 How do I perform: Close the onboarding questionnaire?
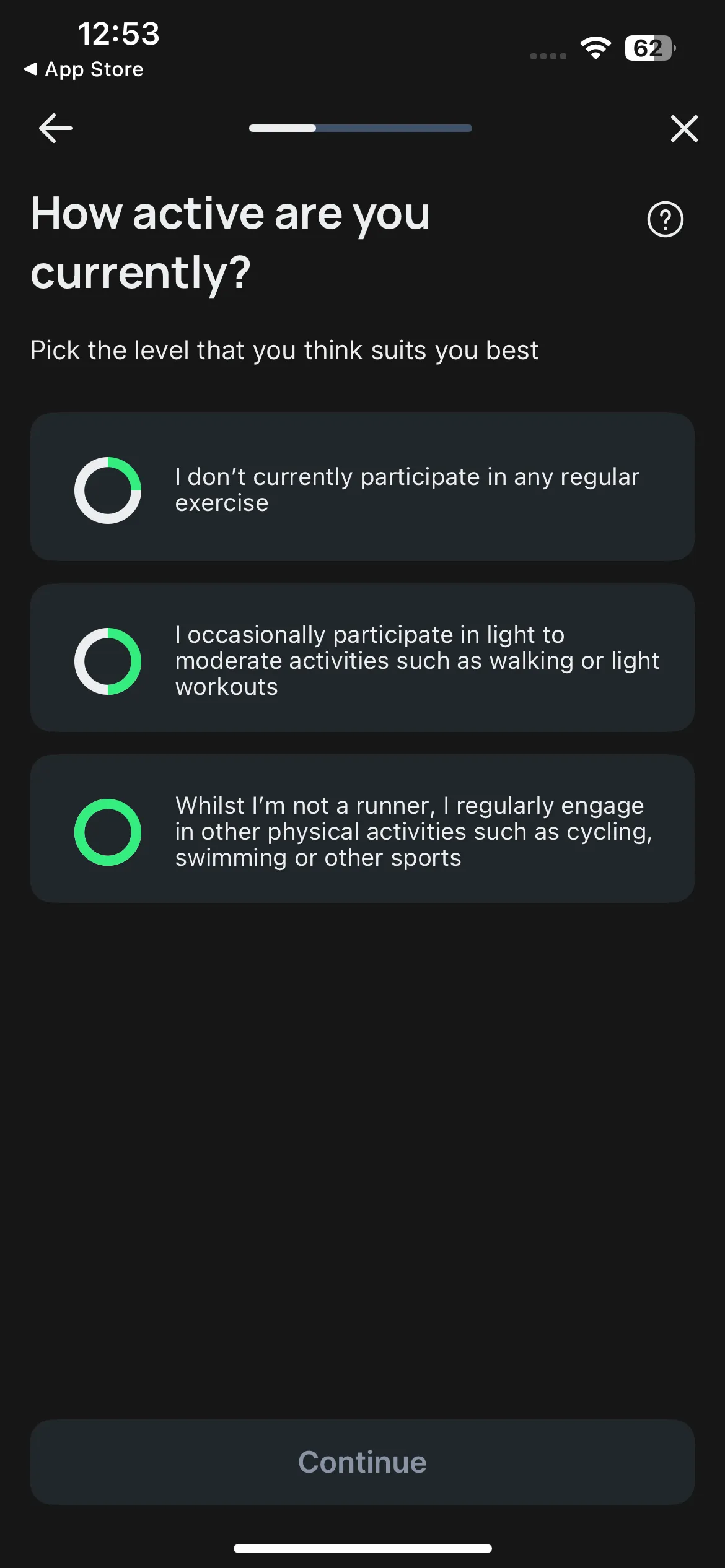(x=684, y=128)
